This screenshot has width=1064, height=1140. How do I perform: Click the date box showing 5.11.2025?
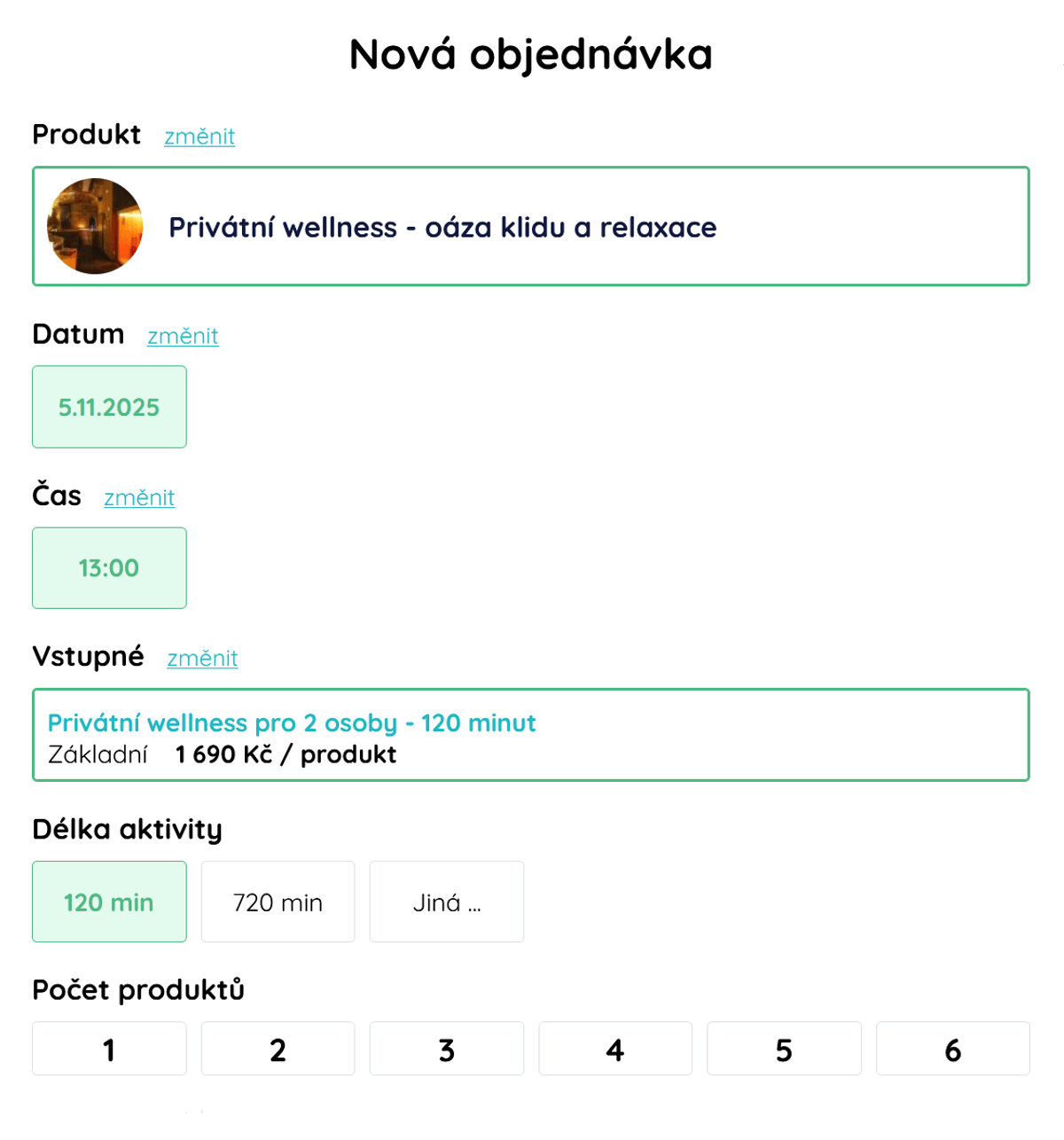pyautogui.click(x=109, y=406)
